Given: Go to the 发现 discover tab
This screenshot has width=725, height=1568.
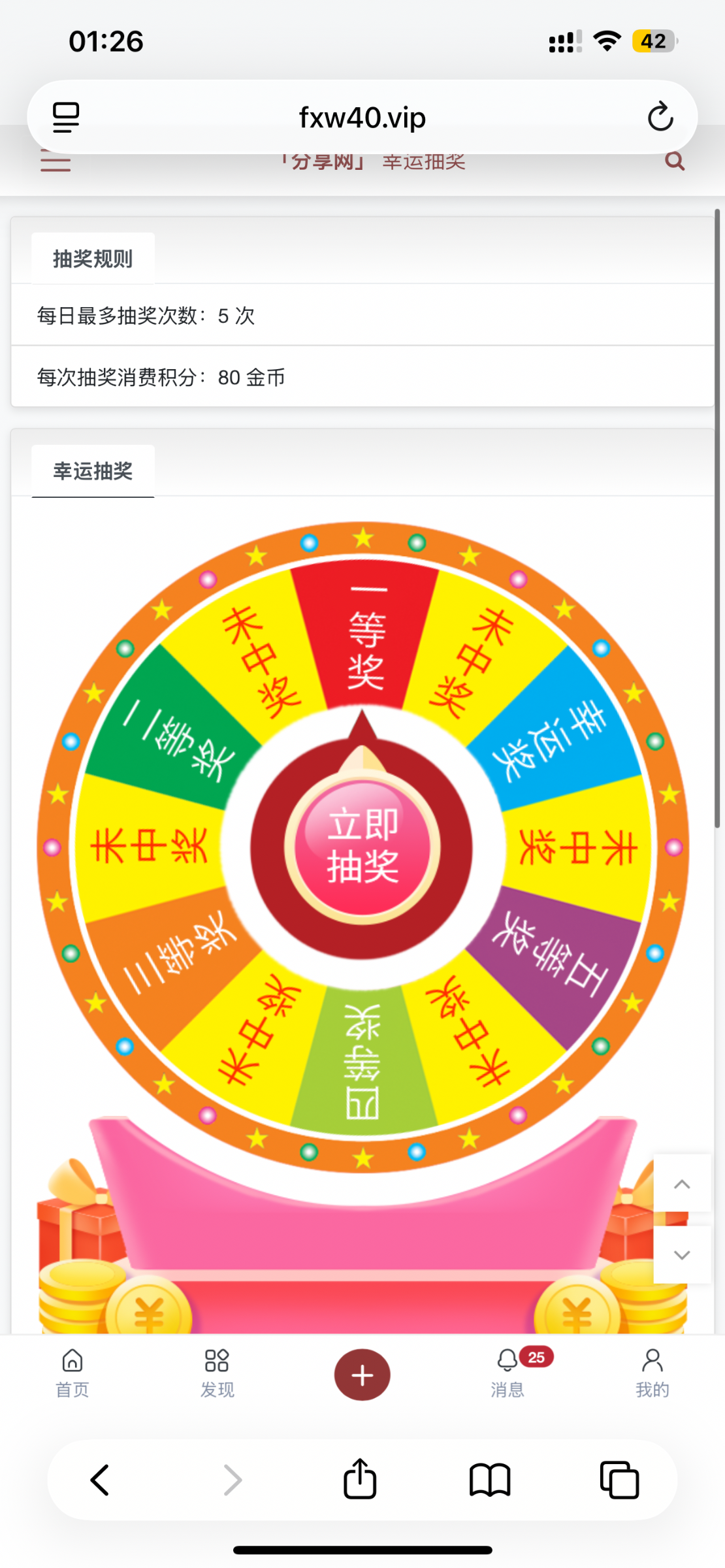Looking at the screenshot, I should 217,1373.
